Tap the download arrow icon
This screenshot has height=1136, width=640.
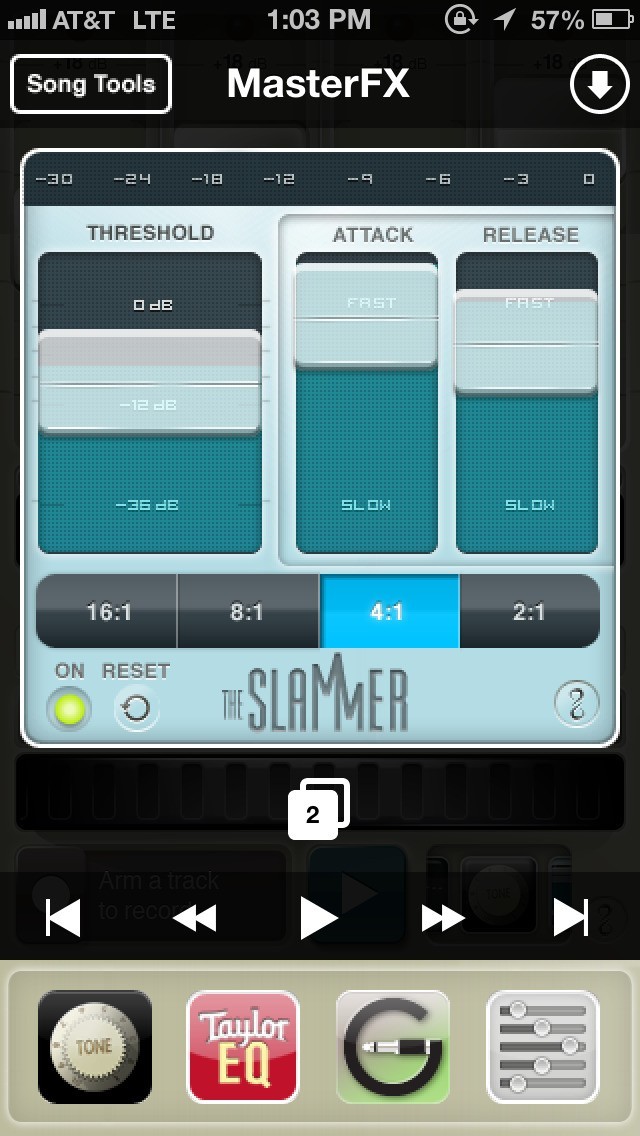[x=599, y=84]
